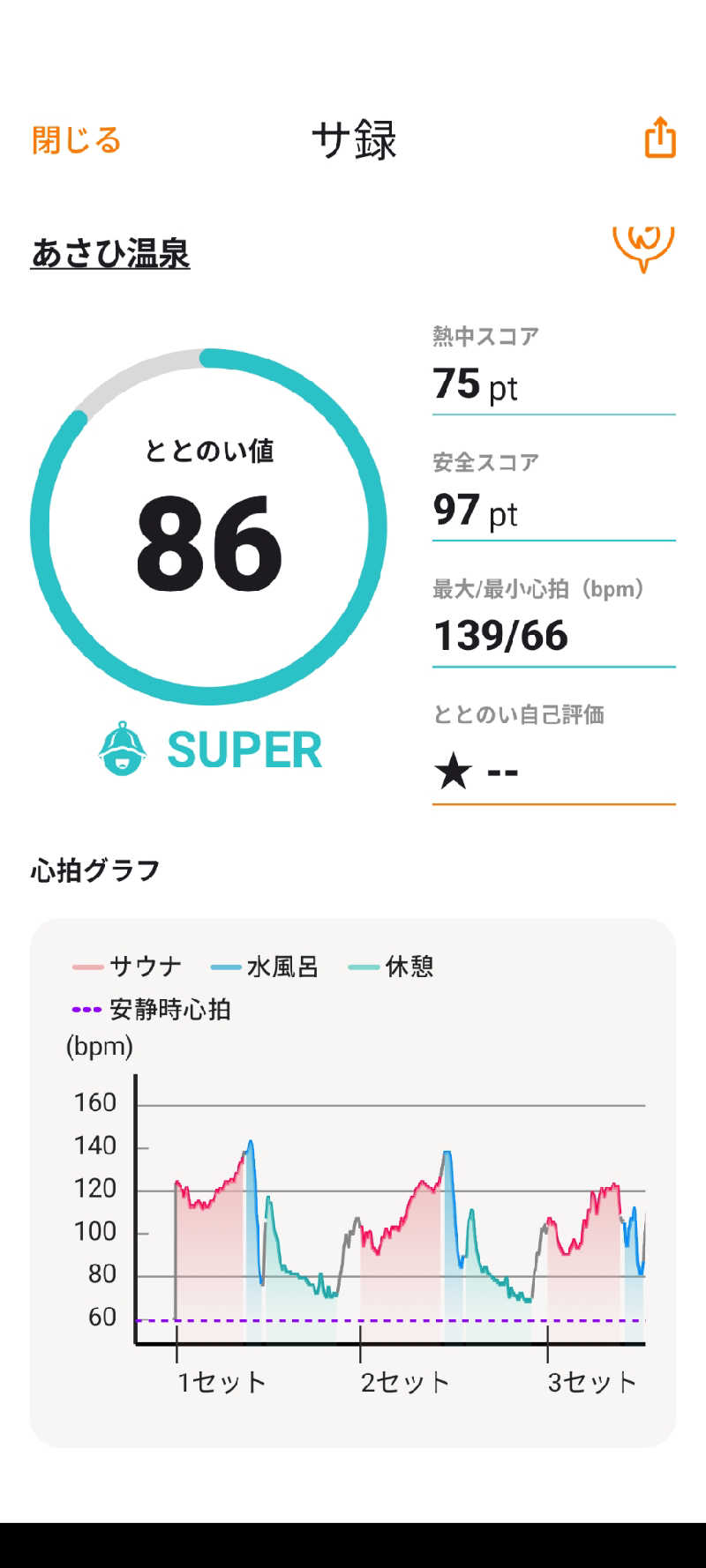706x1568 pixels.
Task: Select the star icon under ととのい自己評価
Action: pyautogui.click(x=452, y=770)
